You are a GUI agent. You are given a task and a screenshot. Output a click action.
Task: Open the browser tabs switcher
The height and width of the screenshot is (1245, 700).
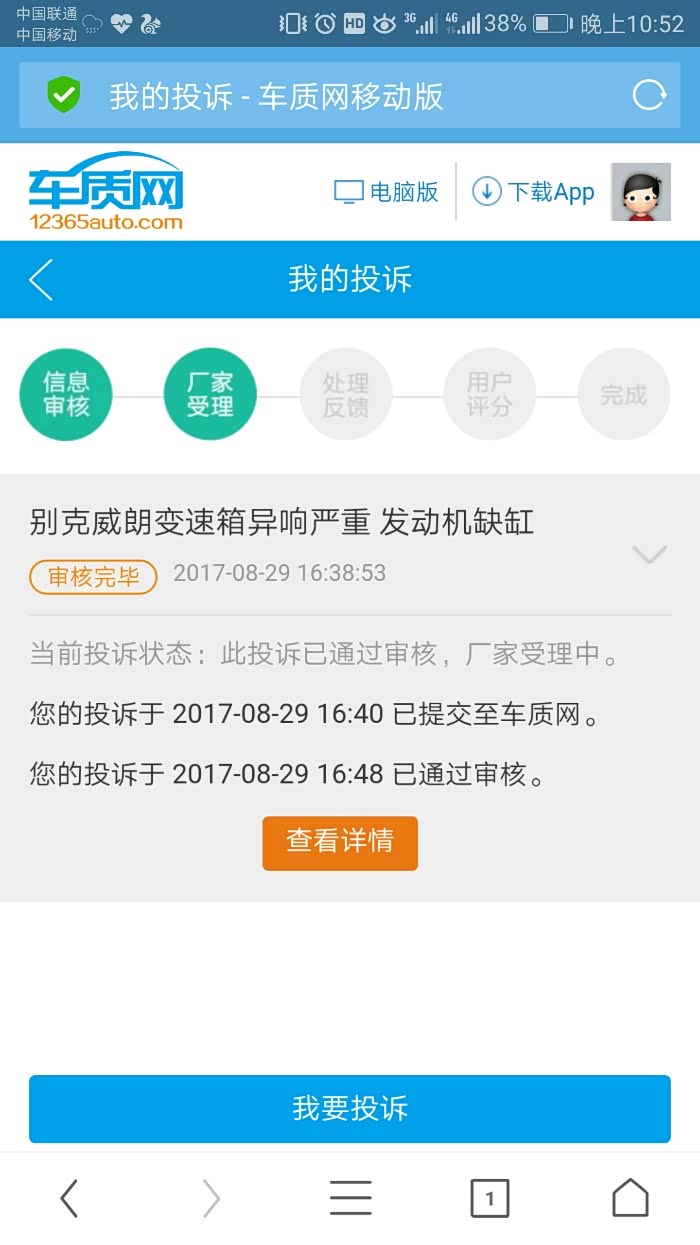click(x=490, y=1198)
